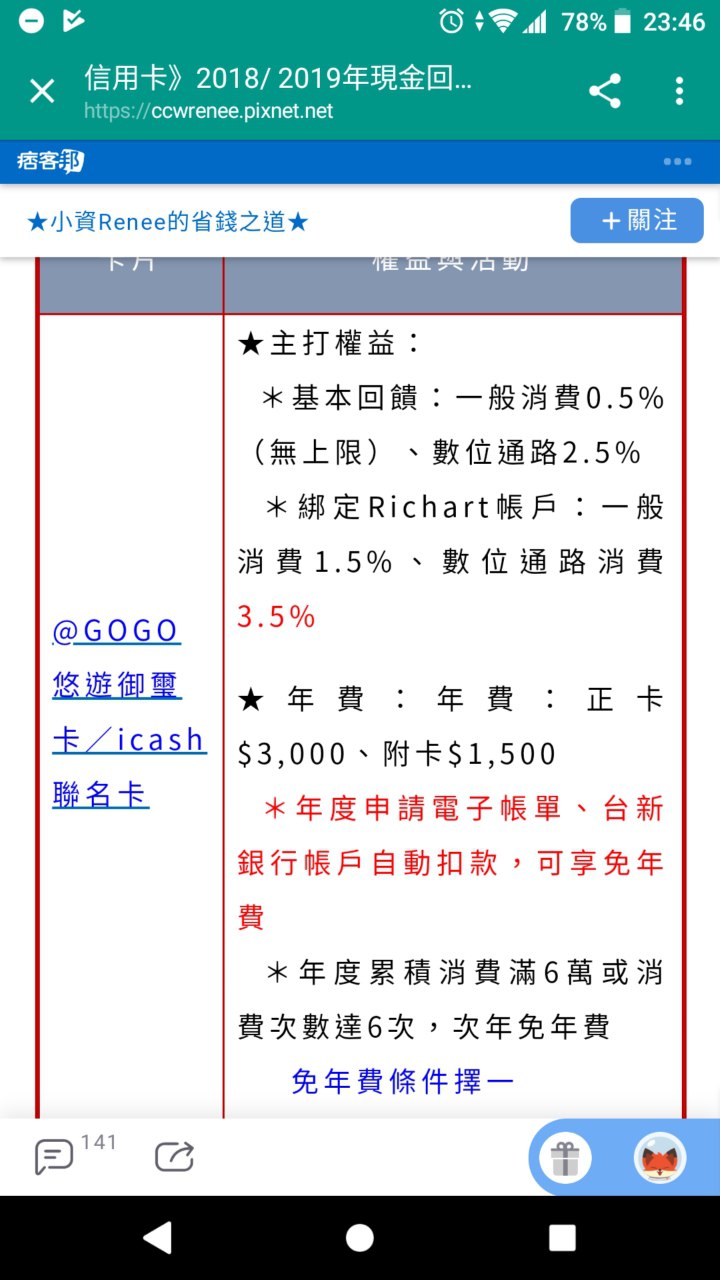Open the 小資Renee的省錢之道 blog title link

tap(167, 222)
